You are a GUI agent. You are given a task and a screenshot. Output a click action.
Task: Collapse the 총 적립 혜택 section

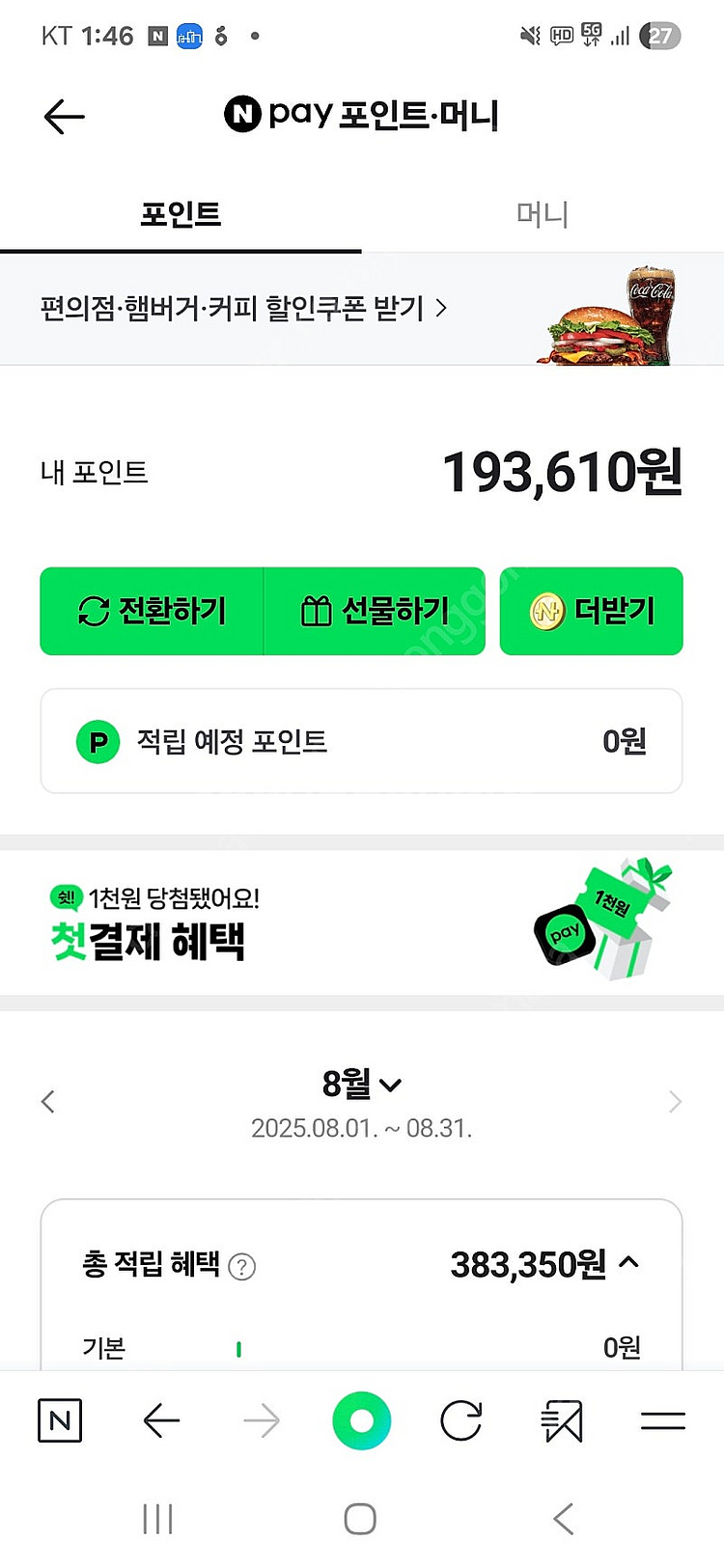tap(628, 1262)
